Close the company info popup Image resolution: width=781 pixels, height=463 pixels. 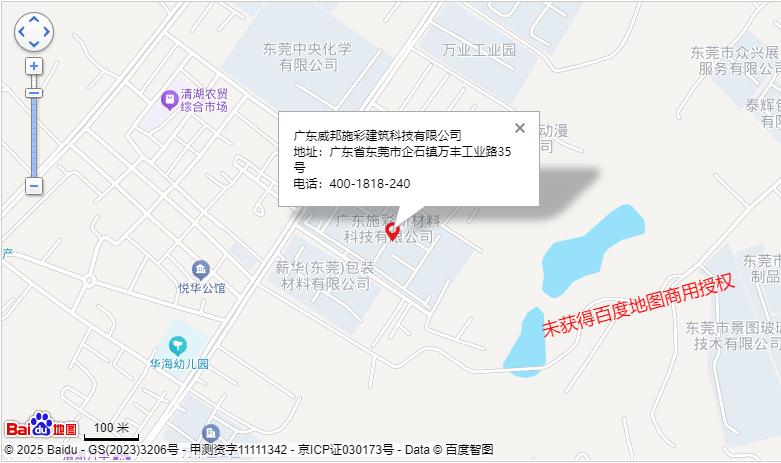pos(519,128)
